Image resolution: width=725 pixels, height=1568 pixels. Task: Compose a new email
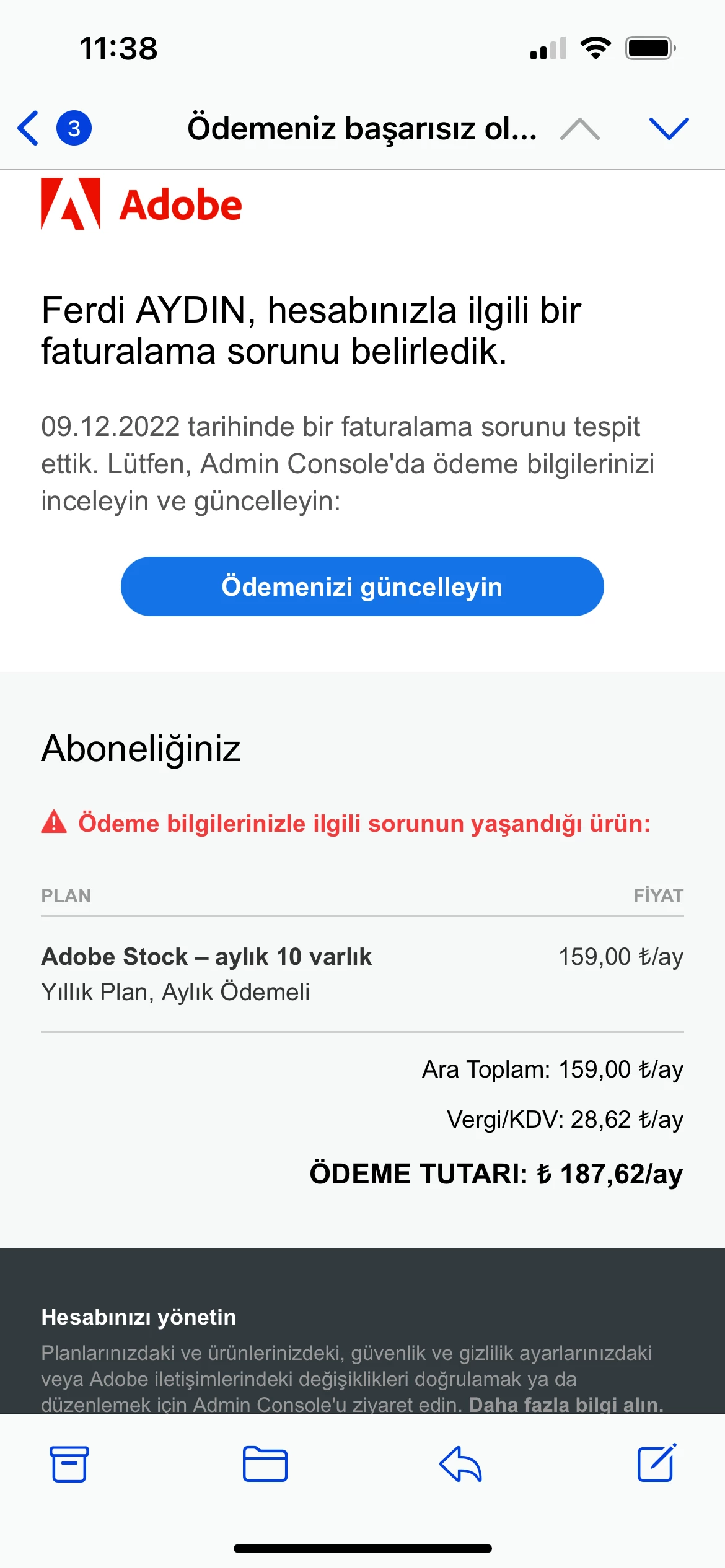656,1464
